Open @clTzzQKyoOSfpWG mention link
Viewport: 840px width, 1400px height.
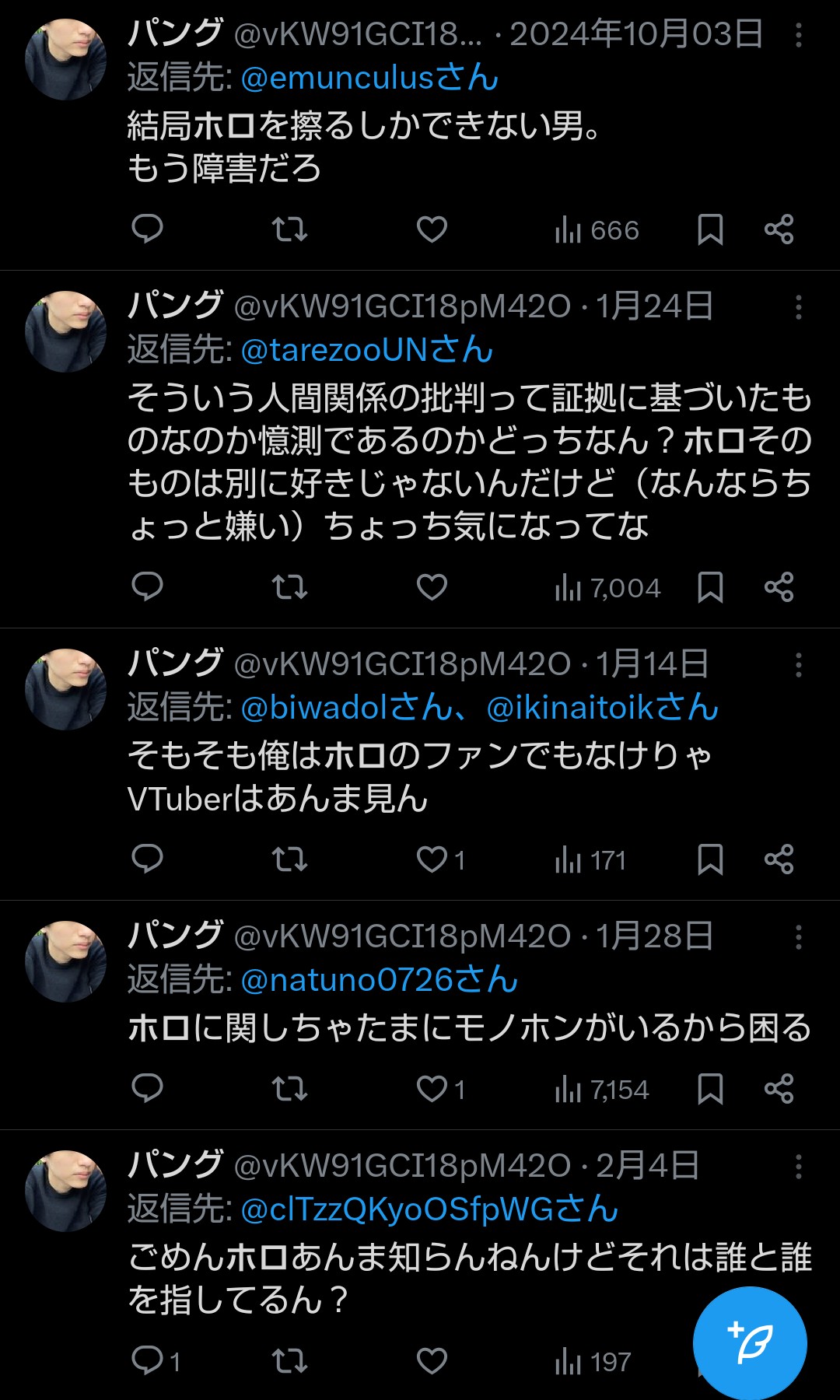[429, 1209]
